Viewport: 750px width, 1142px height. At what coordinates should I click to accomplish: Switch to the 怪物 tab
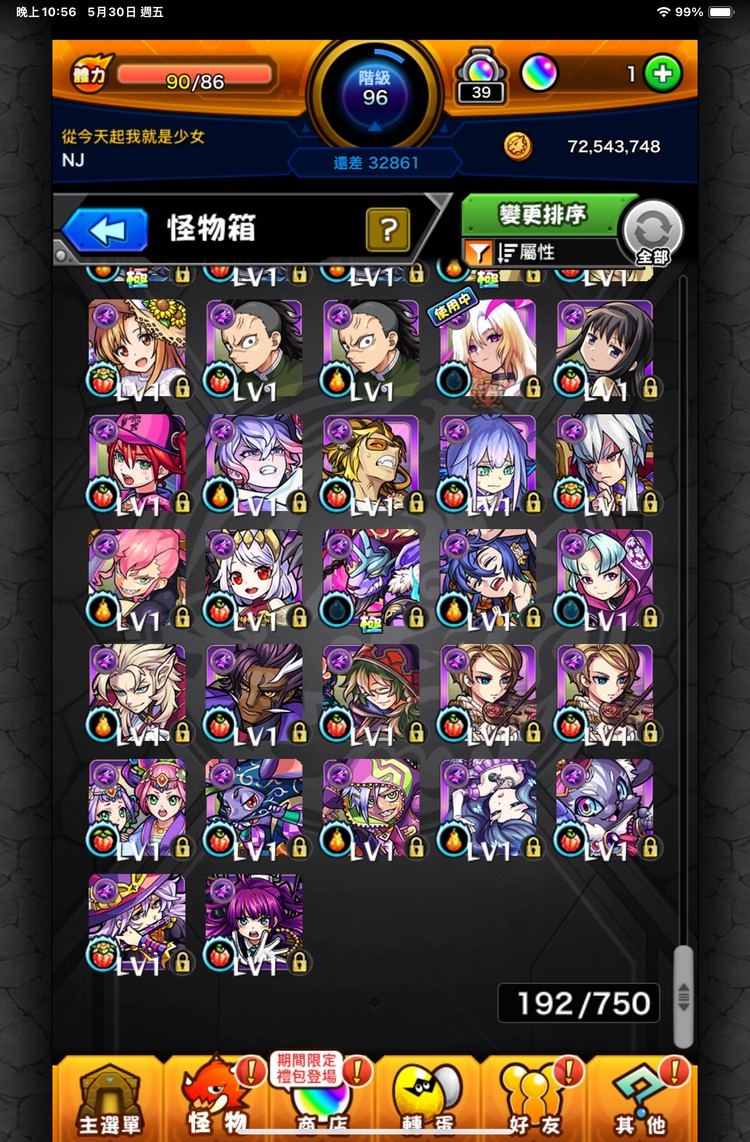point(216,1098)
